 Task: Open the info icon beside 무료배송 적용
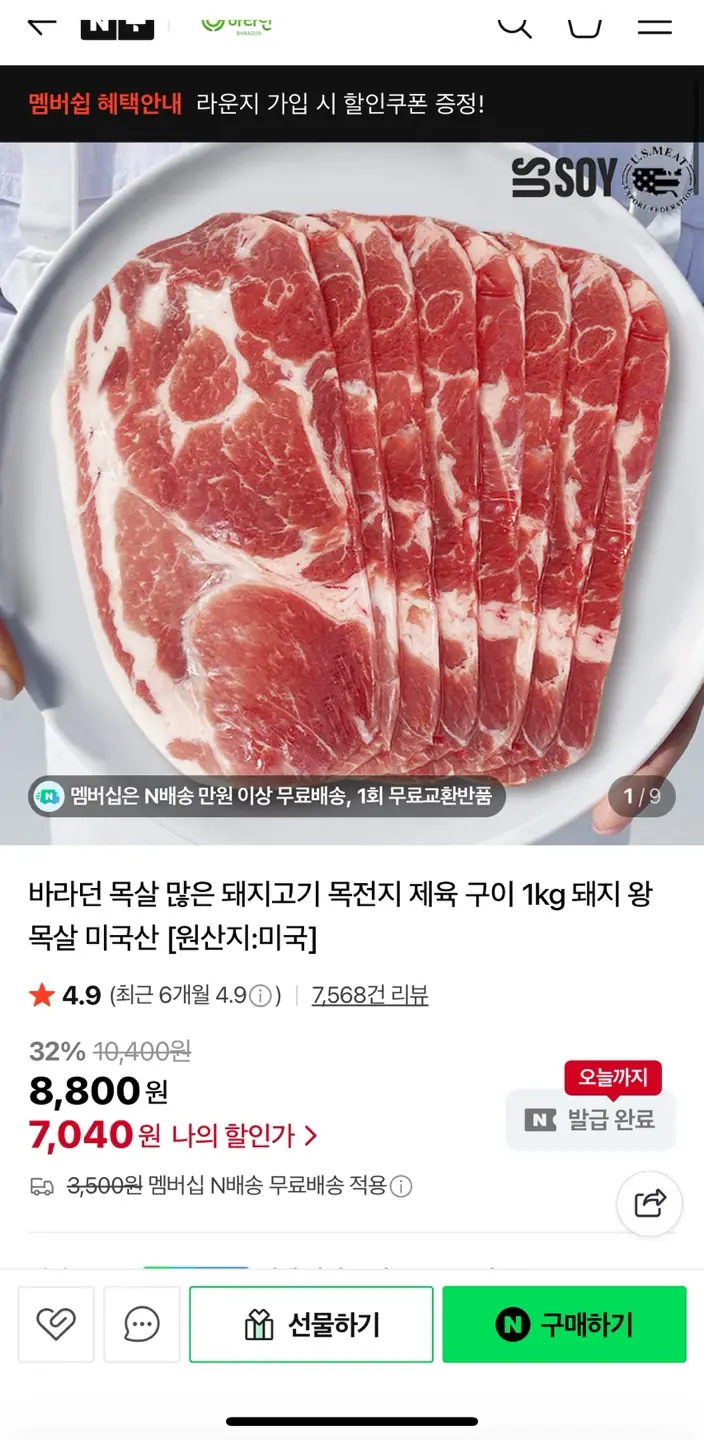(x=401, y=1187)
